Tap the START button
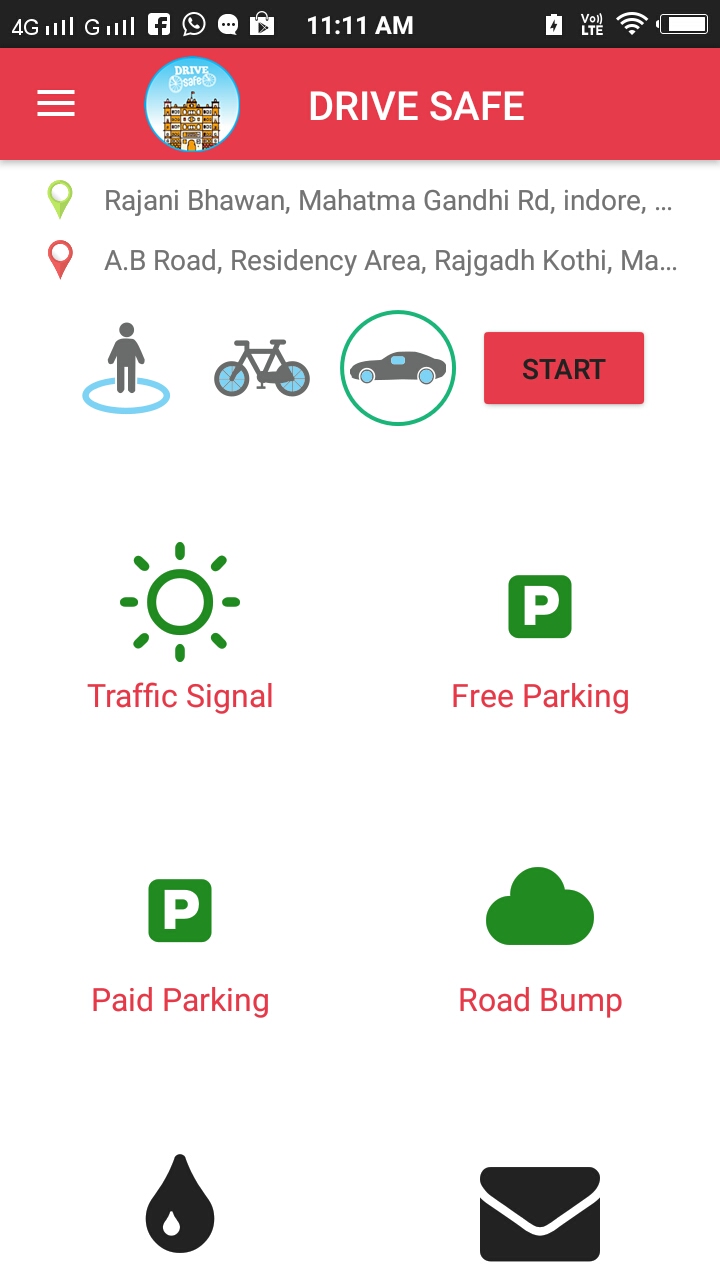The width and height of the screenshot is (720, 1280). click(564, 369)
